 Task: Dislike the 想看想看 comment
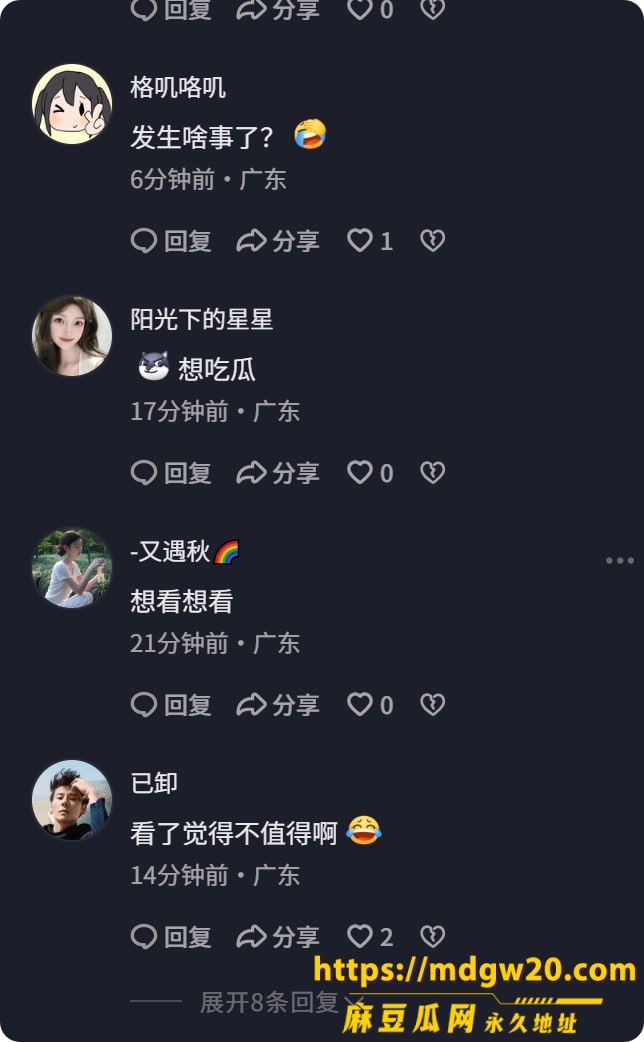(x=433, y=704)
